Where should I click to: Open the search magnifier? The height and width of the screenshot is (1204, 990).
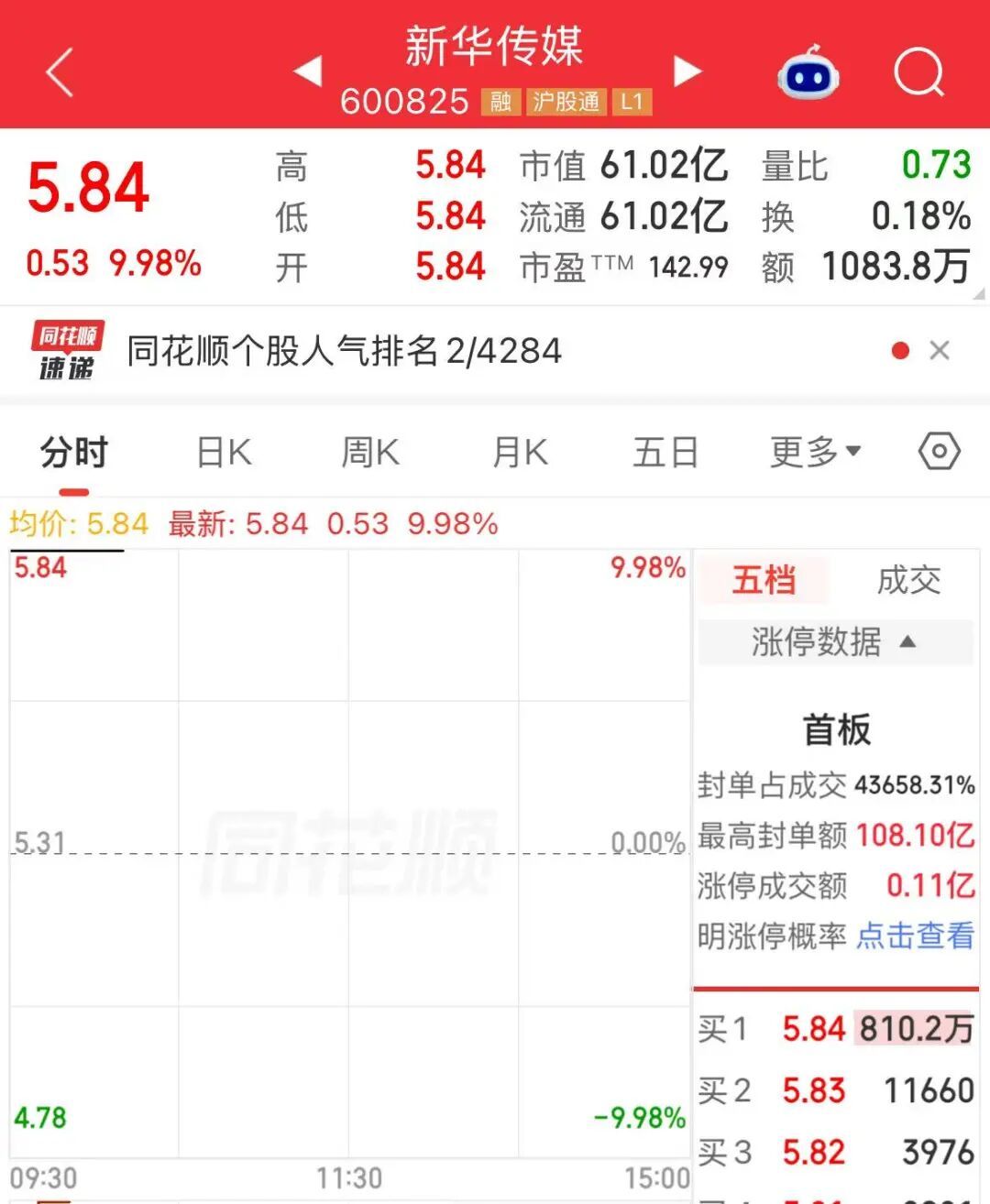[x=918, y=72]
